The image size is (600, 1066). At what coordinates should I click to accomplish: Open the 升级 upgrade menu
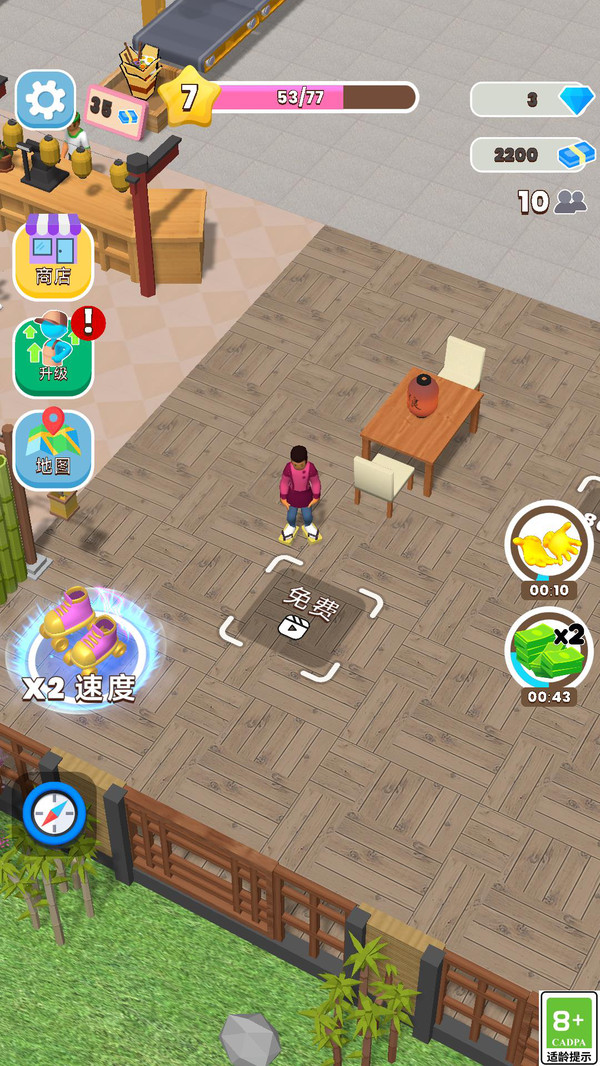(53, 357)
